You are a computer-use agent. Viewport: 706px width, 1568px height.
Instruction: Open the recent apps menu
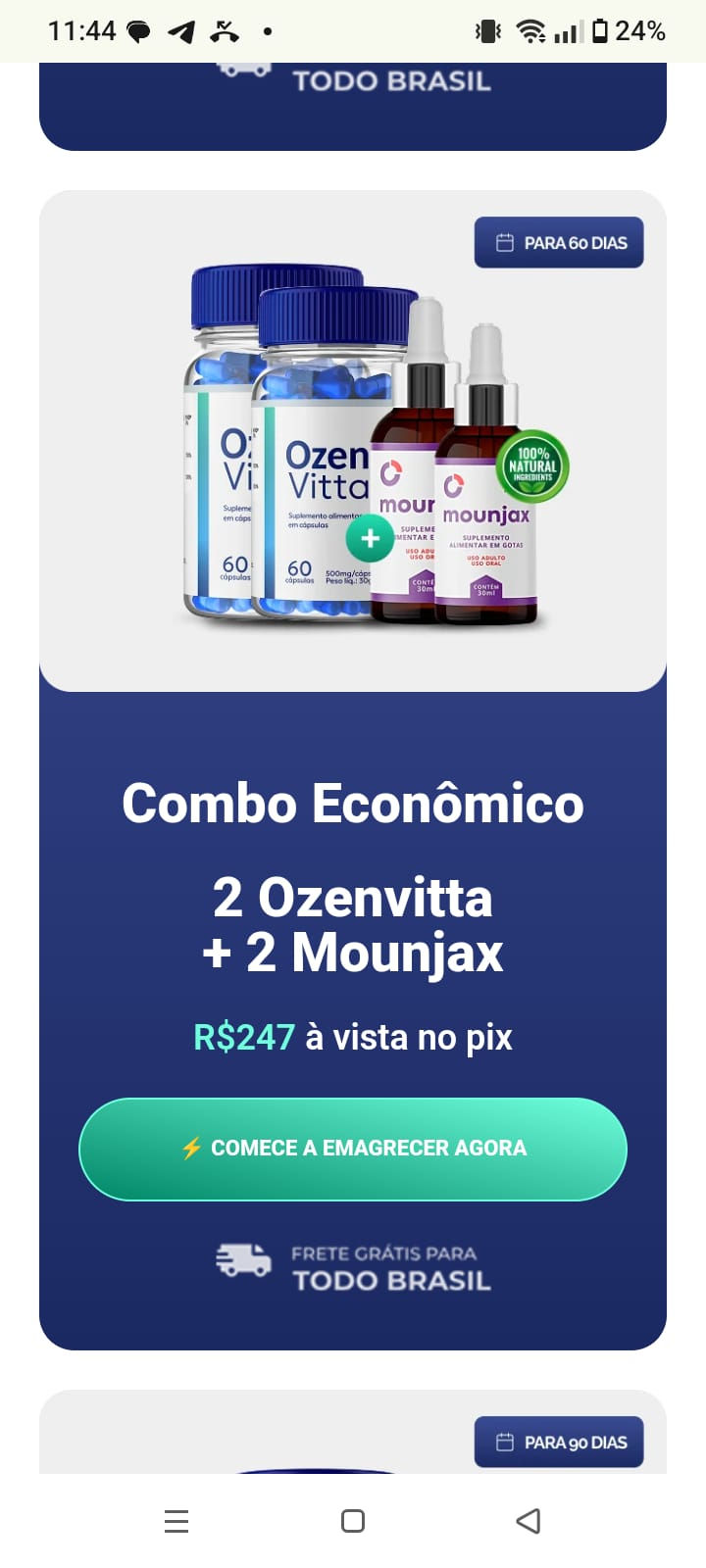click(x=176, y=1521)
